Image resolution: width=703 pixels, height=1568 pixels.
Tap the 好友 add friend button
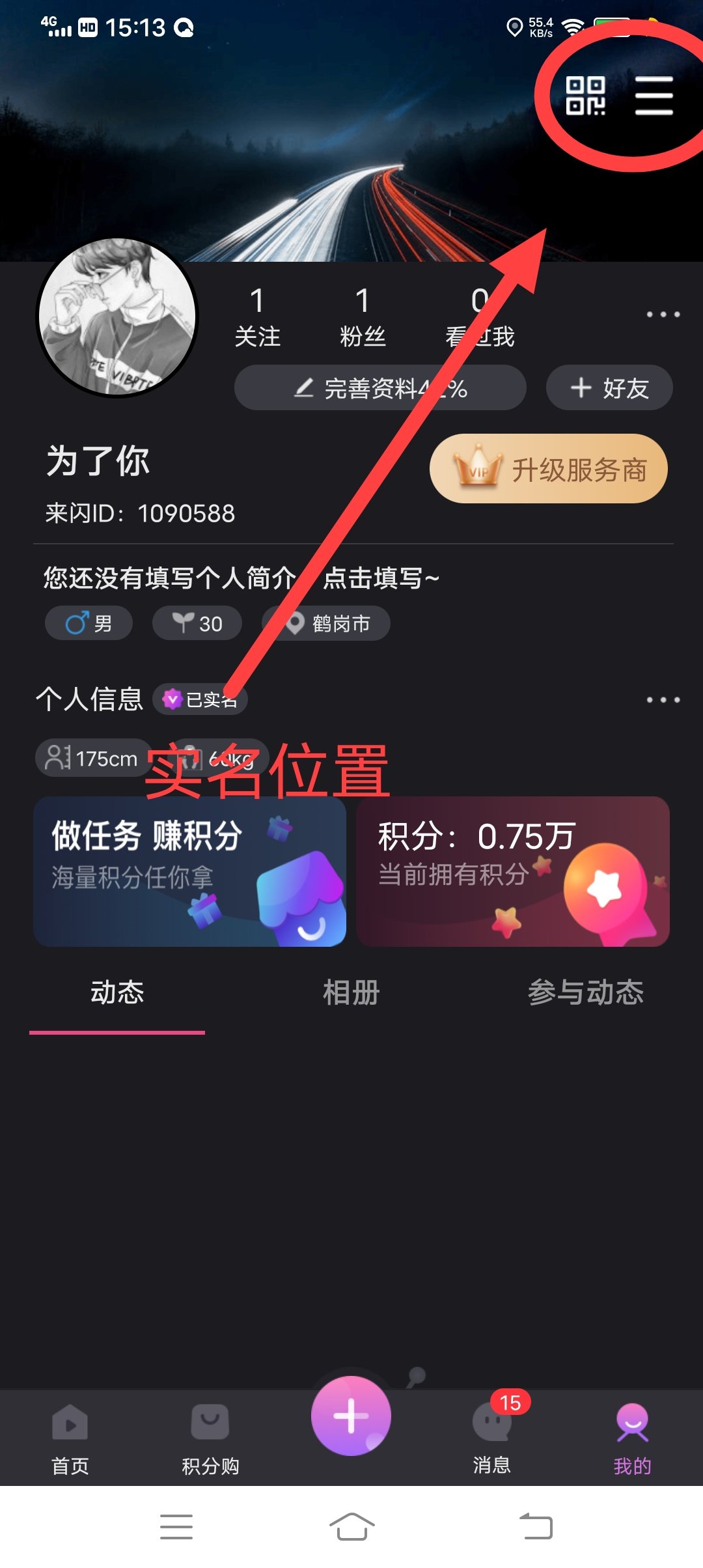coord(609,388)
